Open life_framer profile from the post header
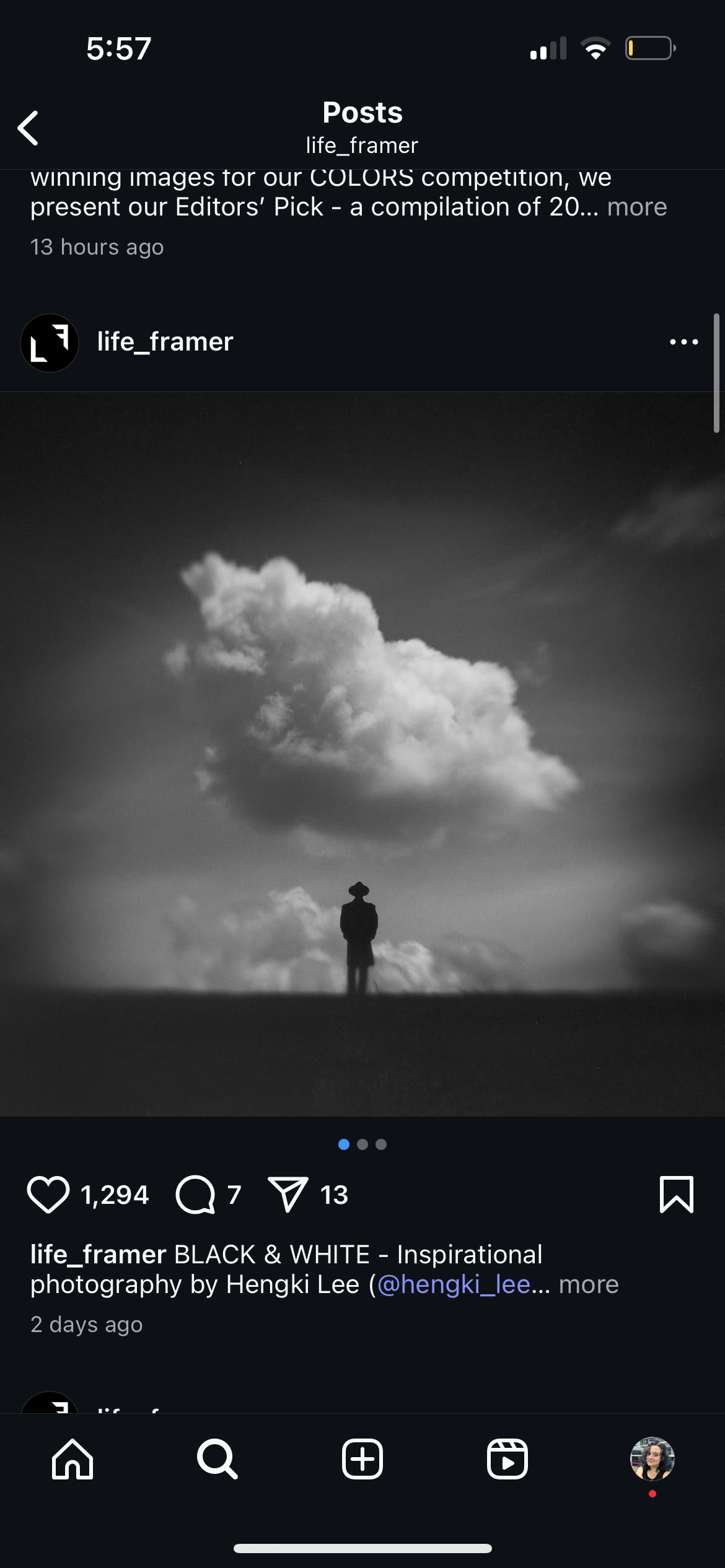Viewport: 725px width, 1568px height. click(165, 342)
